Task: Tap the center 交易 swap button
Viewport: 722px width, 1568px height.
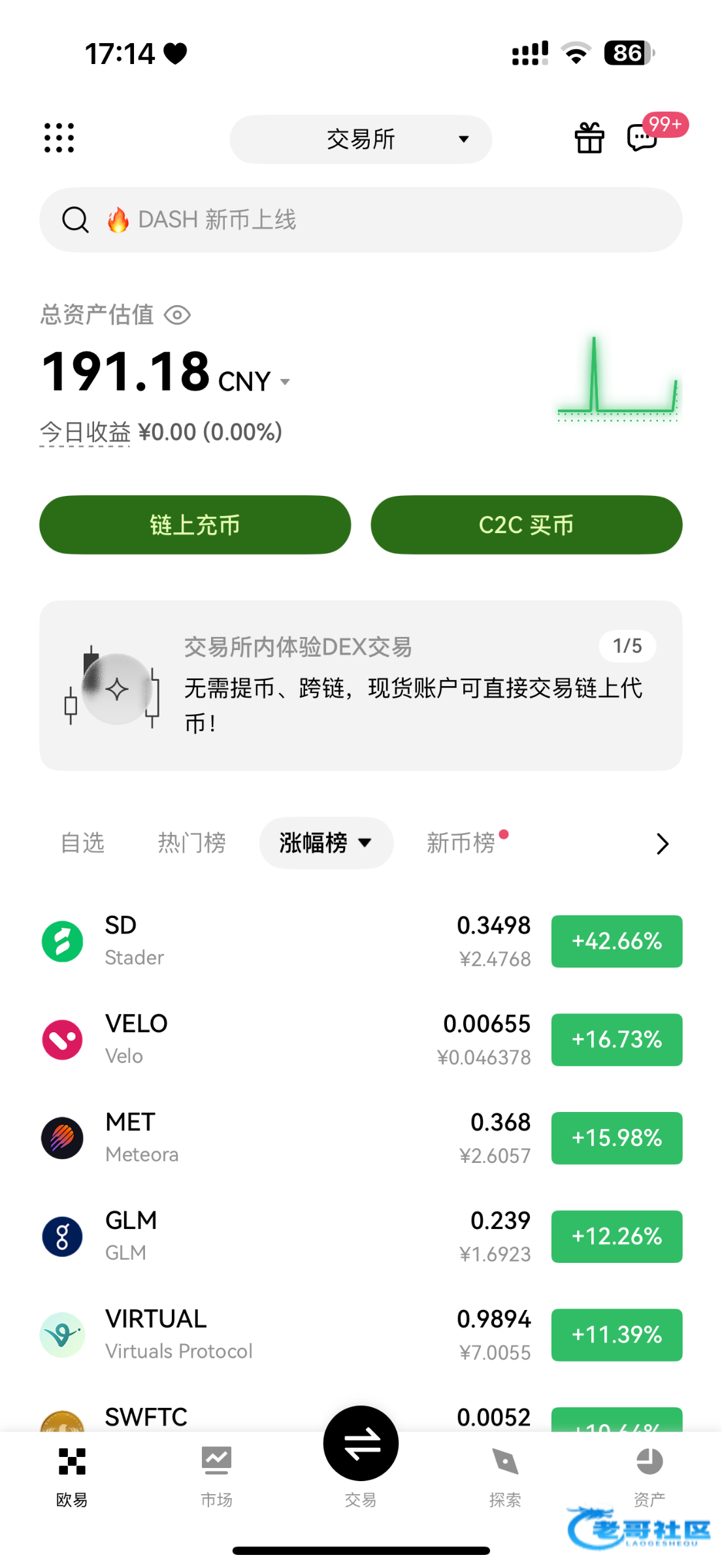Action: click(361, 1444)
